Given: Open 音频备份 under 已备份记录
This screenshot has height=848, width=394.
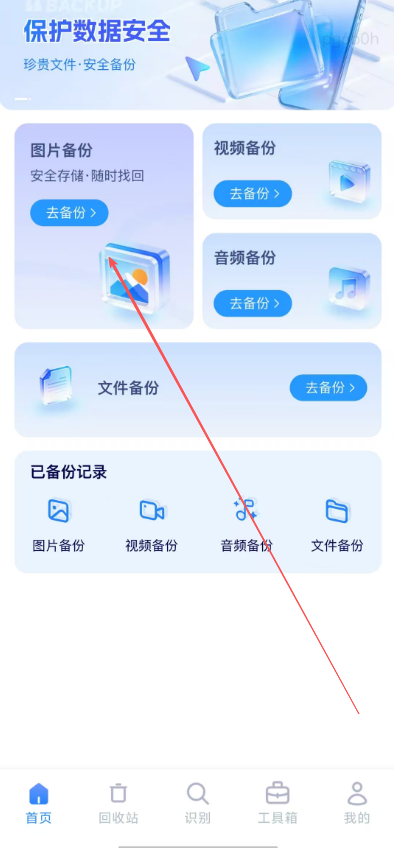Looking at the screenshot, I should 246,525.
